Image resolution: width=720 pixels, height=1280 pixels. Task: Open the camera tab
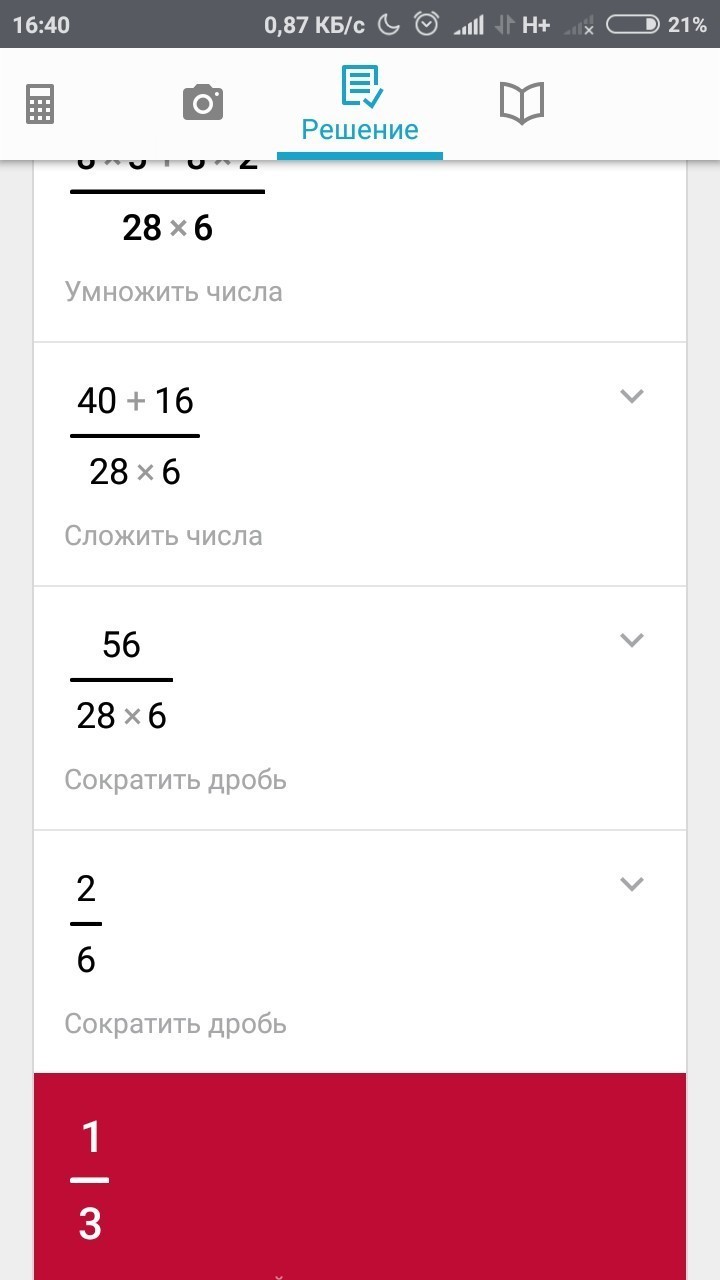pos(203,103)
